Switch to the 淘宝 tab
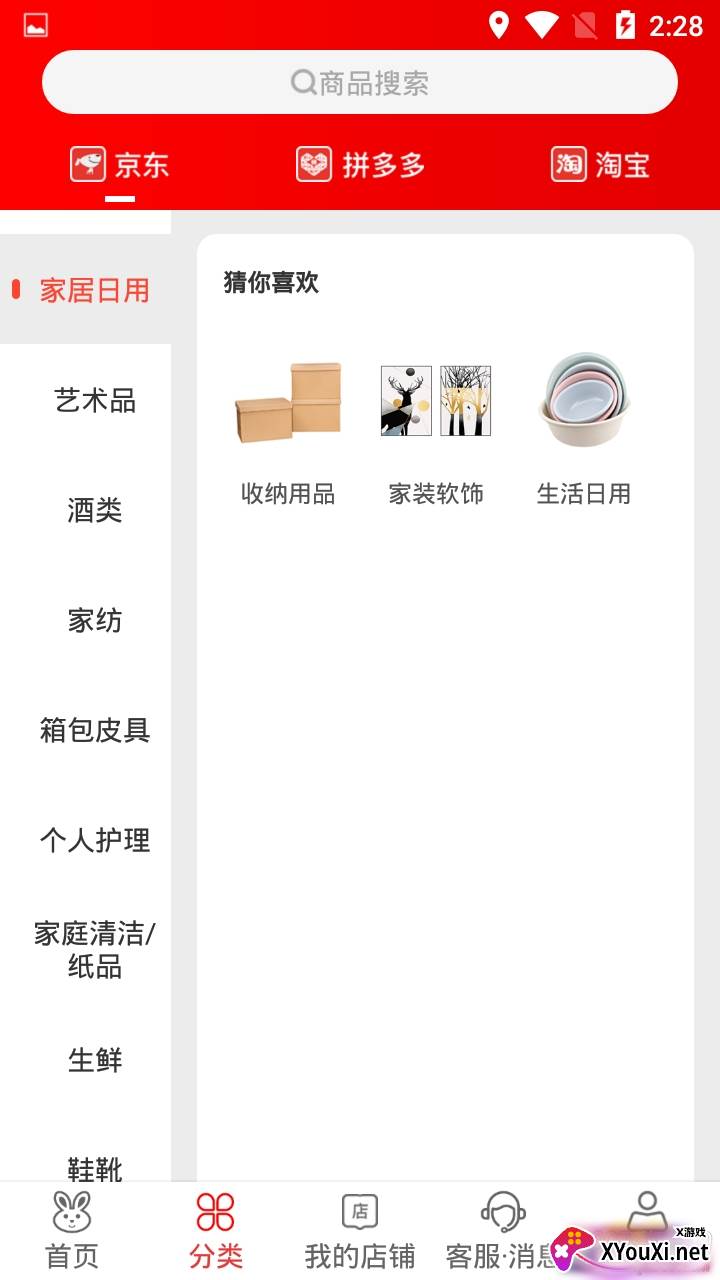 coord(600,165)
